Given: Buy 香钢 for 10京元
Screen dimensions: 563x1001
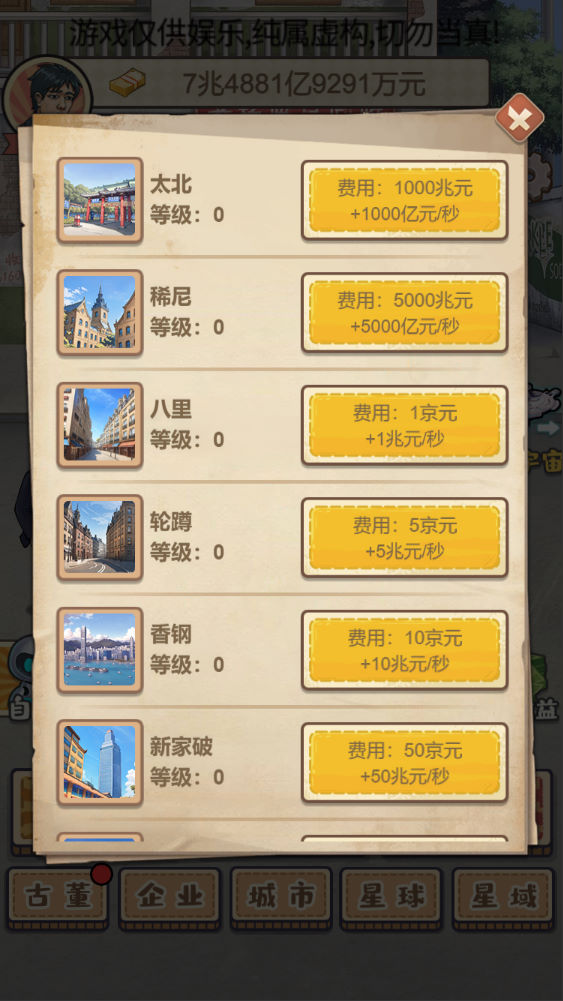Looking at the screenshot, I should coord(405,650).
